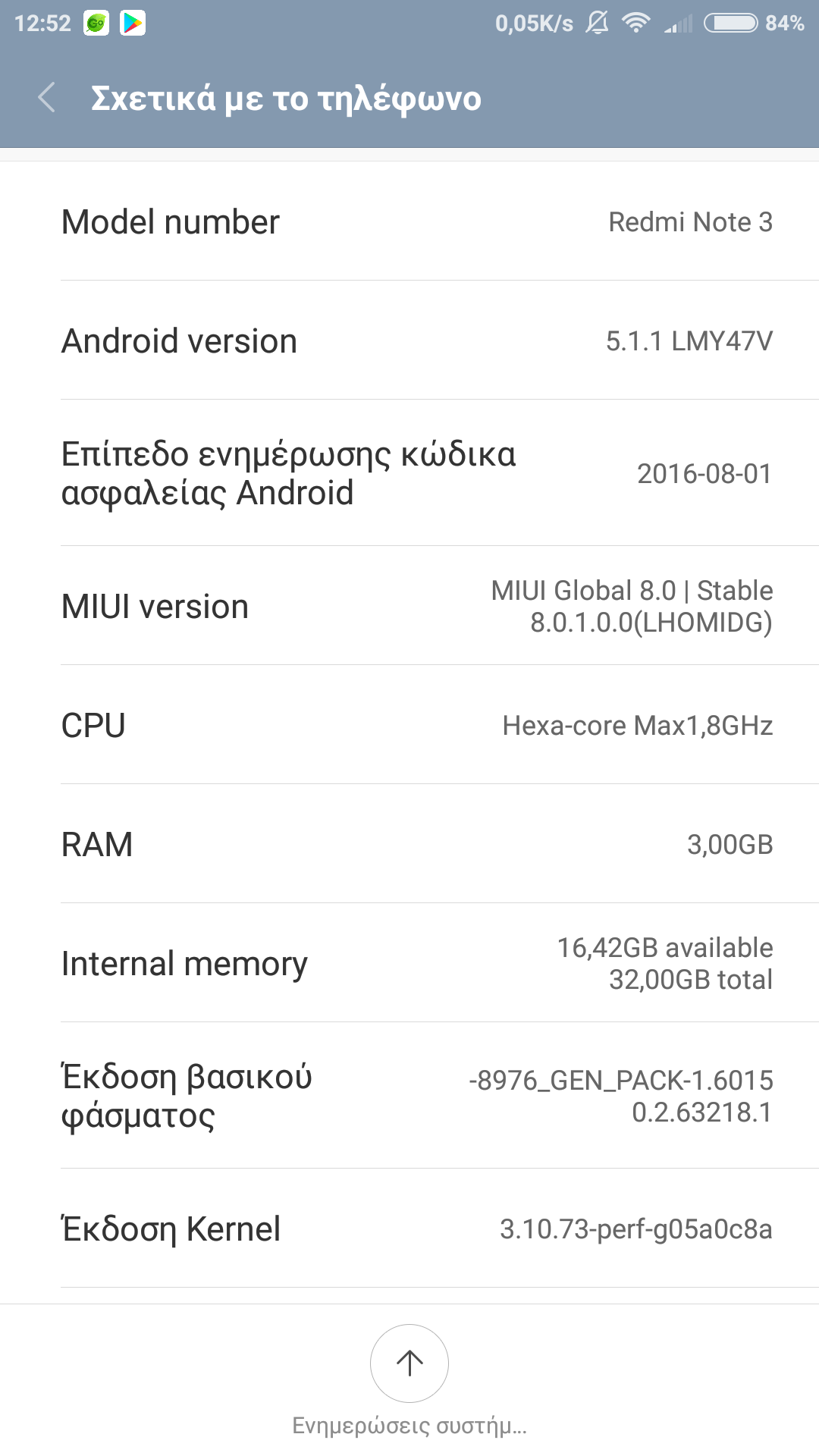Screen dimensions: 819x1456
Task: Open the Internal memory row
Action: click(409, 963)
